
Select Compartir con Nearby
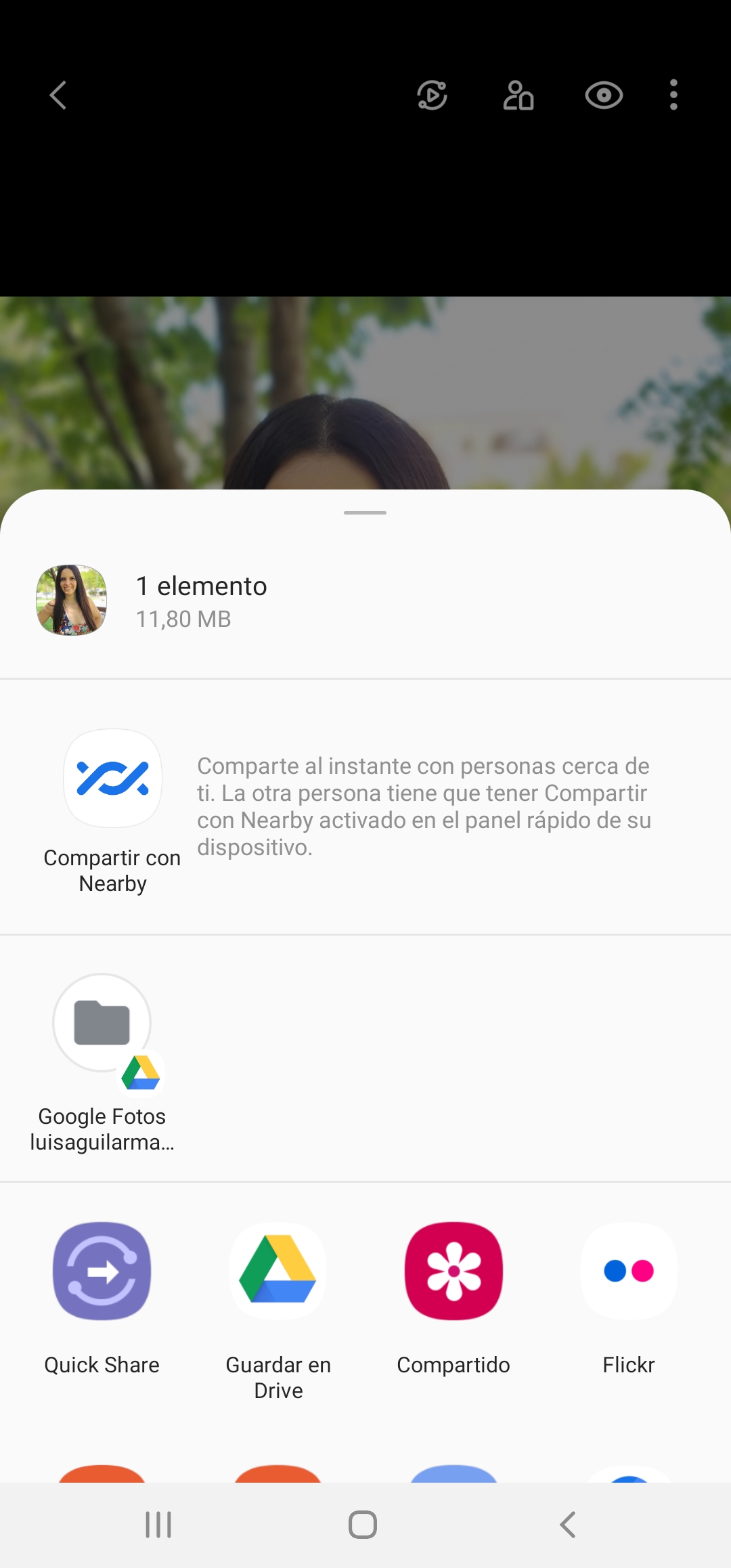[x=112, y=811]
